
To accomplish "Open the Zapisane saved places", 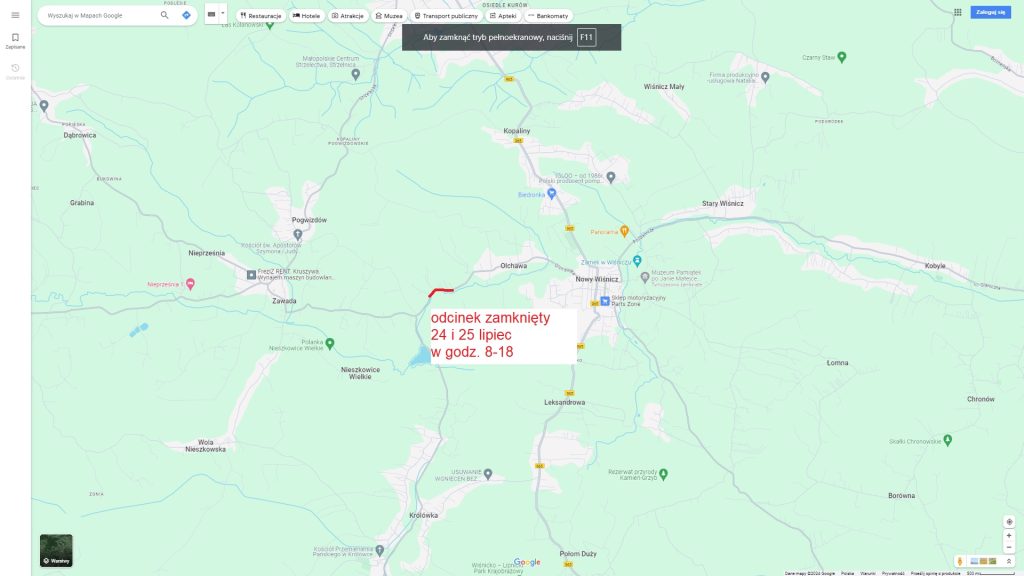I will 15,40.
